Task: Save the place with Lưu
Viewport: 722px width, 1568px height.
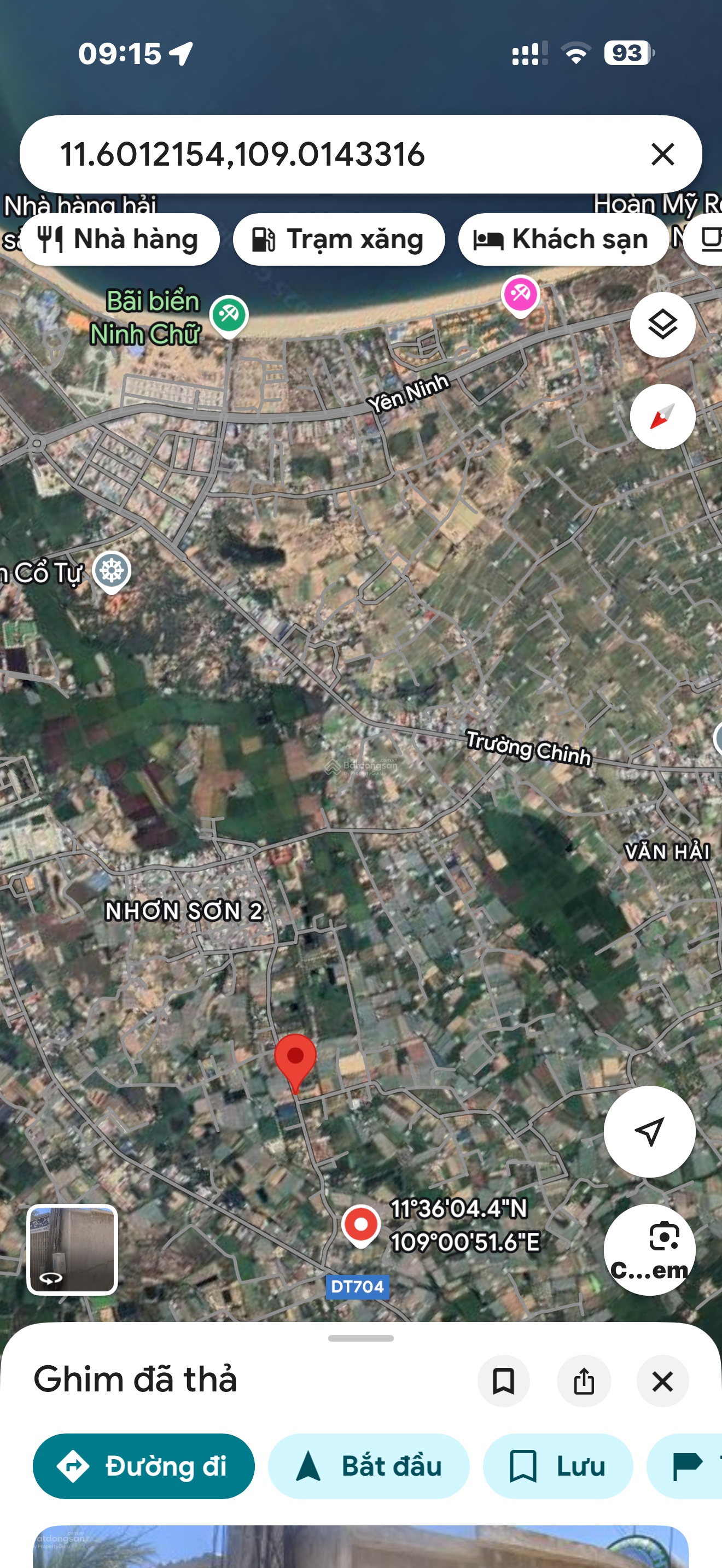Action: [x=557, y=1466]
